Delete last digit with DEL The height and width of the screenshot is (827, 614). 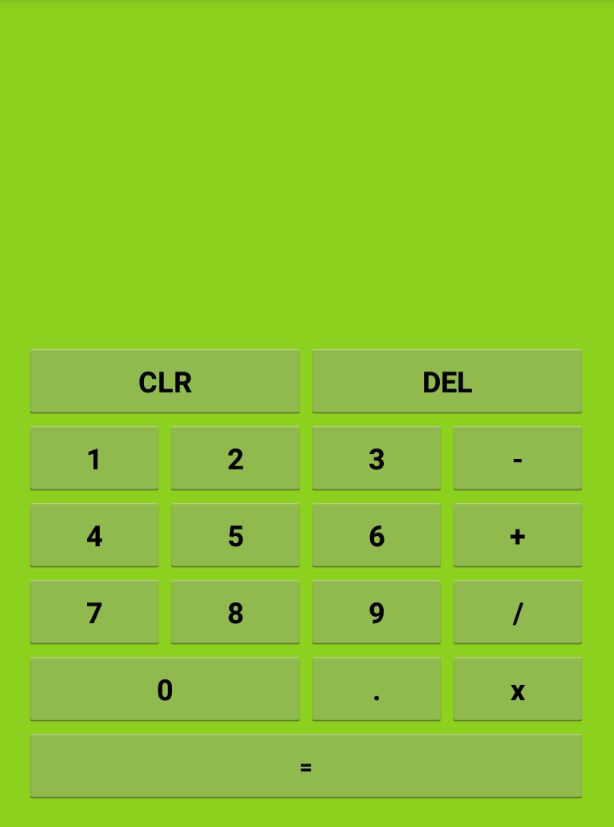point(446,381)
